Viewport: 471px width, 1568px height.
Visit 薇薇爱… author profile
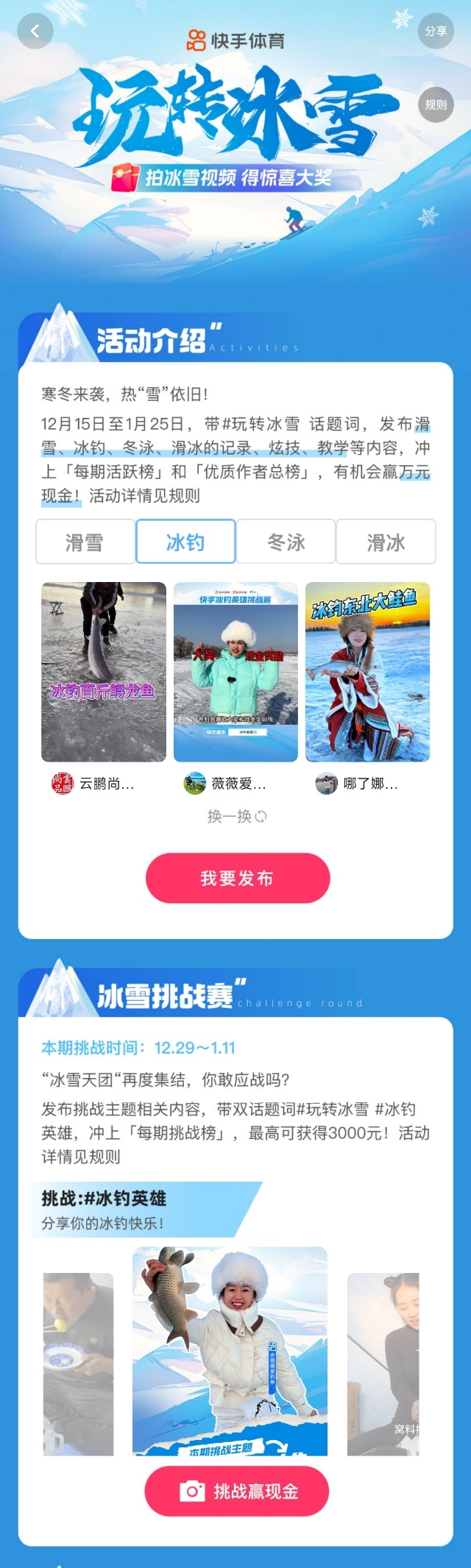click(225, 784)
